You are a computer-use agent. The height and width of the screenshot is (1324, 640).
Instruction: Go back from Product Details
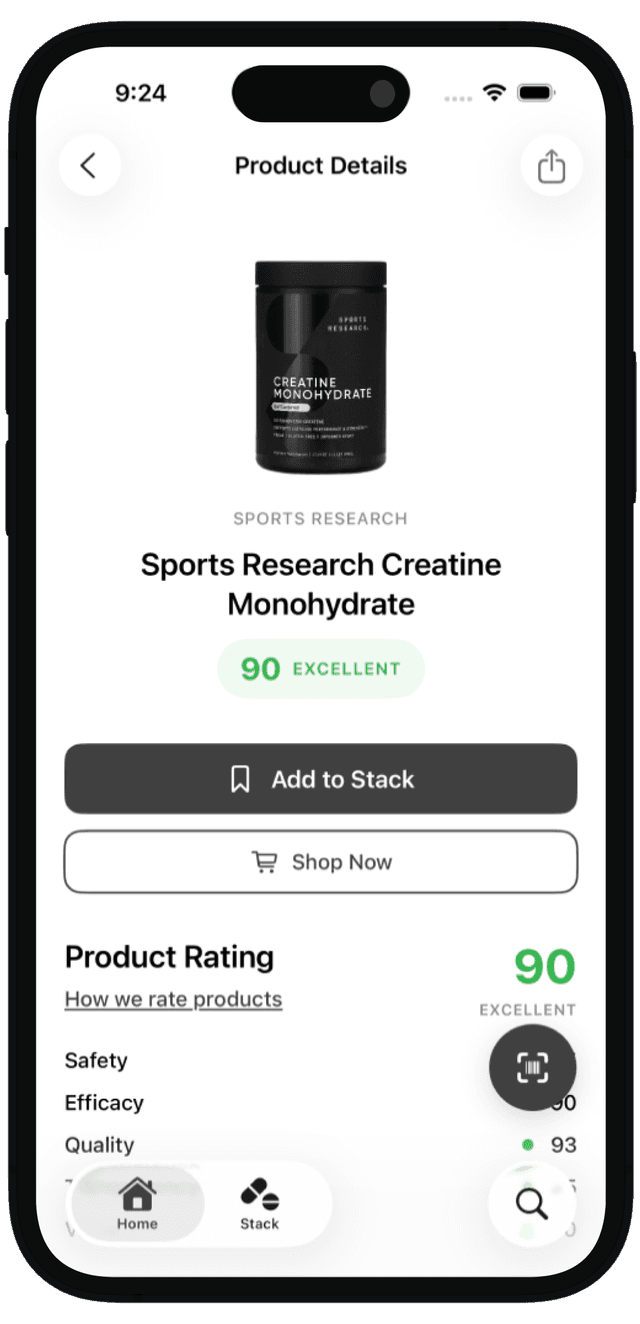(x=89, y=165)
